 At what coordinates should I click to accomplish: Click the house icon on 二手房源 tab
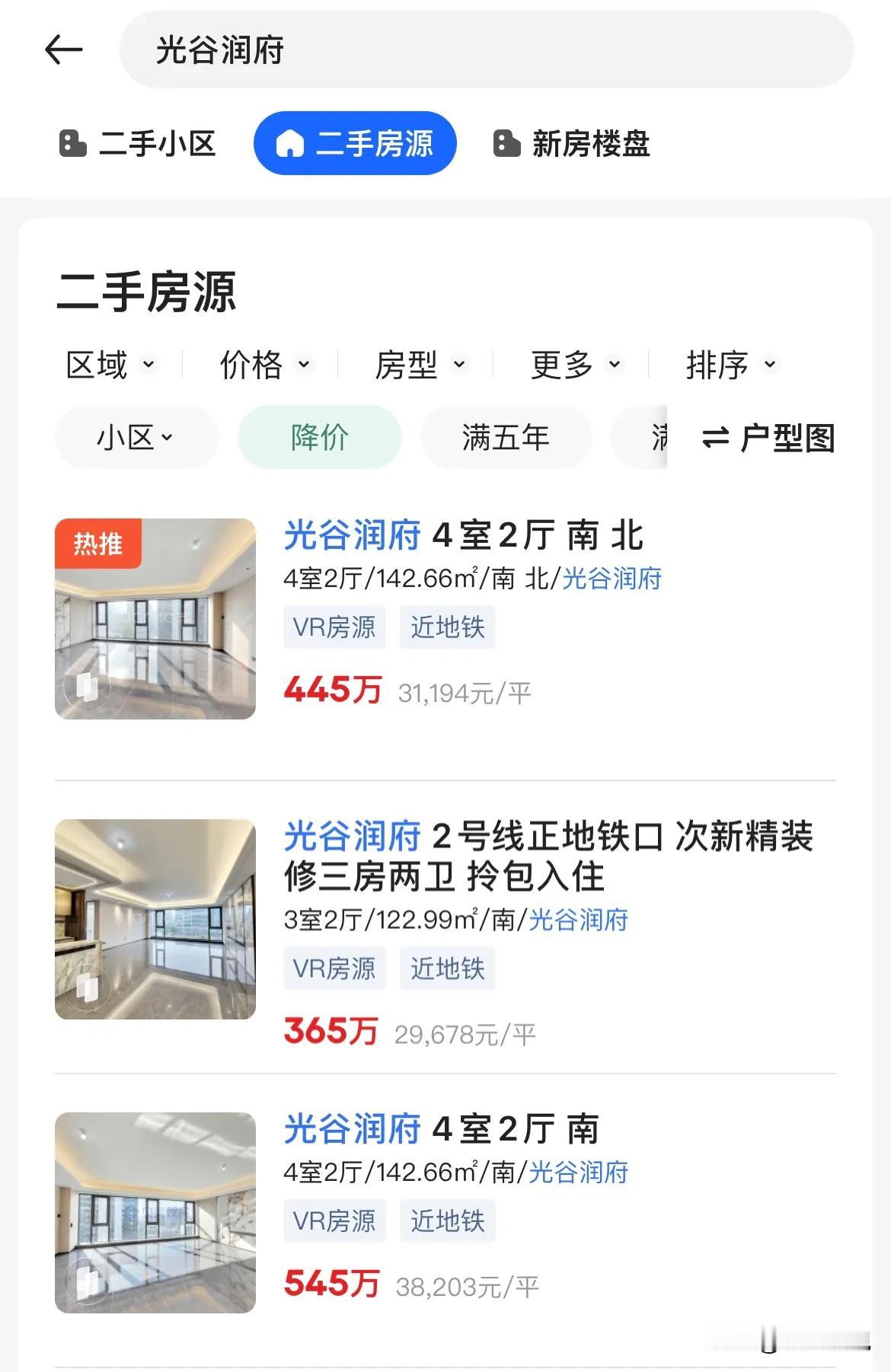292,142
